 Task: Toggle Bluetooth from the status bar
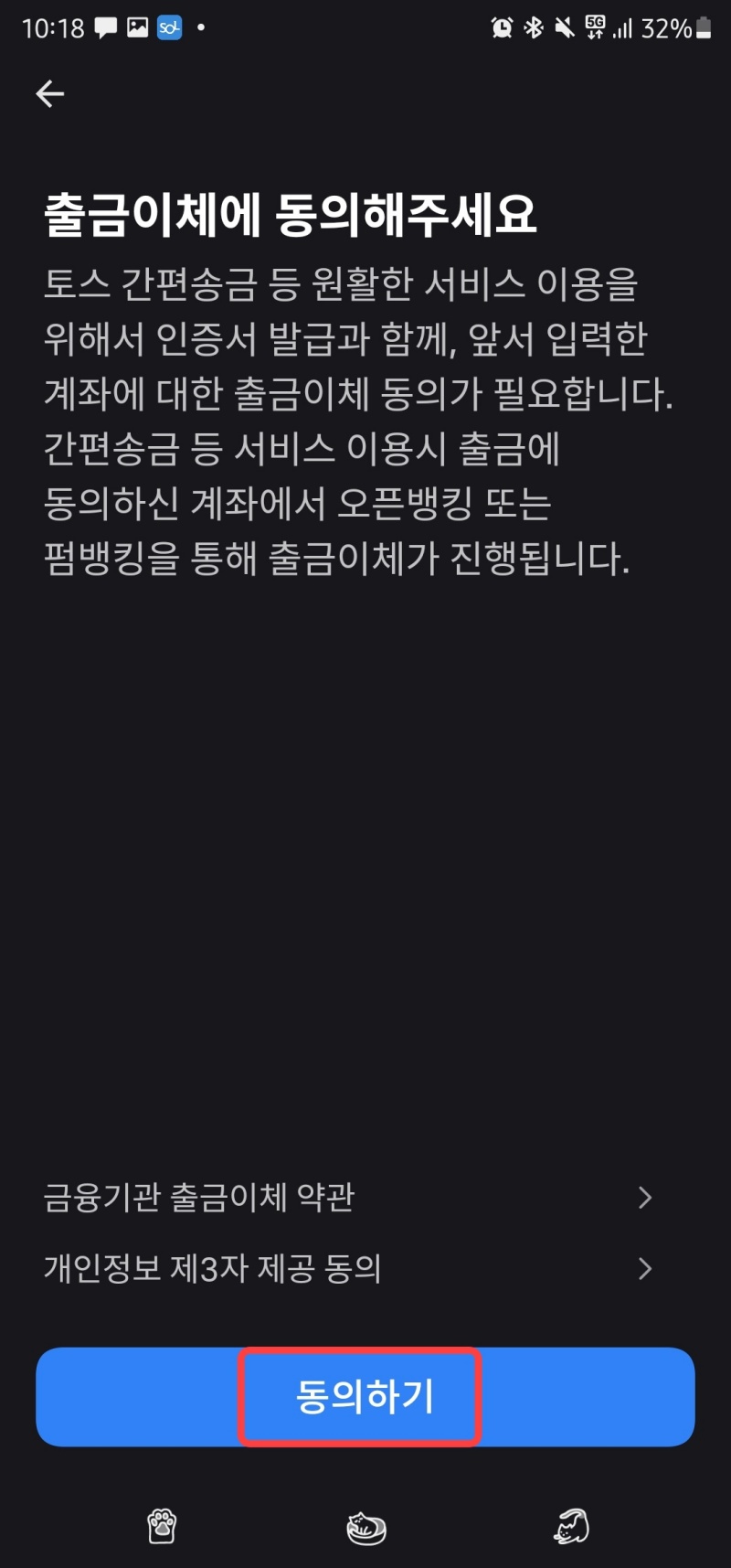point(534,27)
